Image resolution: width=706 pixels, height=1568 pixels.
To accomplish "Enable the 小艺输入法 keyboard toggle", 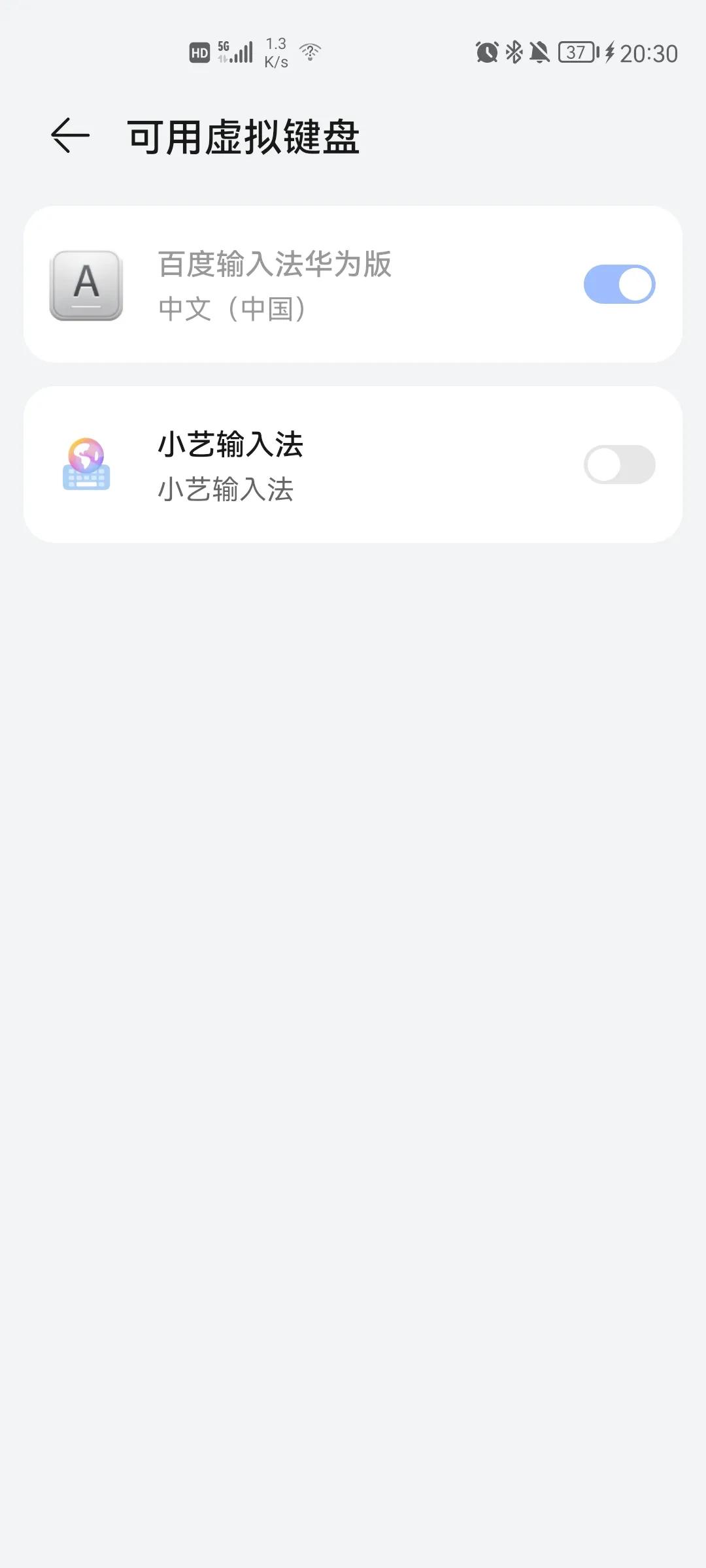I will (620, 464).
